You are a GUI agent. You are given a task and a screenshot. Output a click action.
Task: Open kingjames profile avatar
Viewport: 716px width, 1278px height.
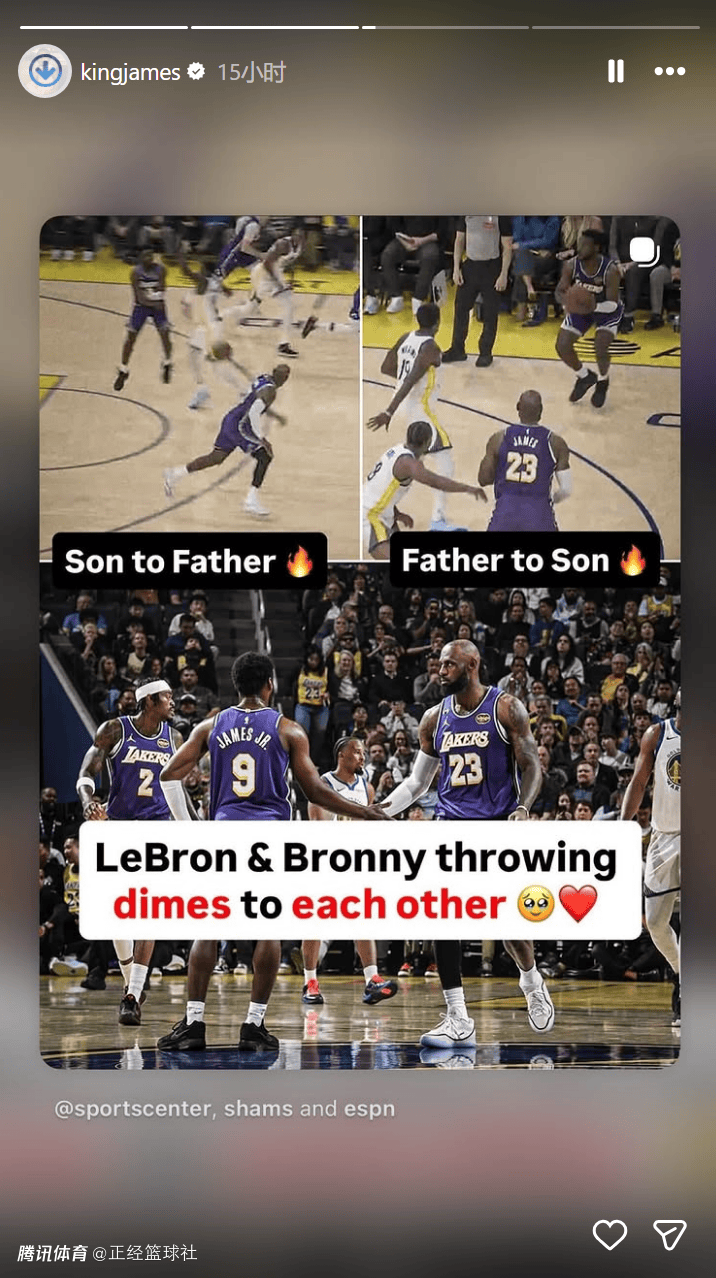pos(45,71)
